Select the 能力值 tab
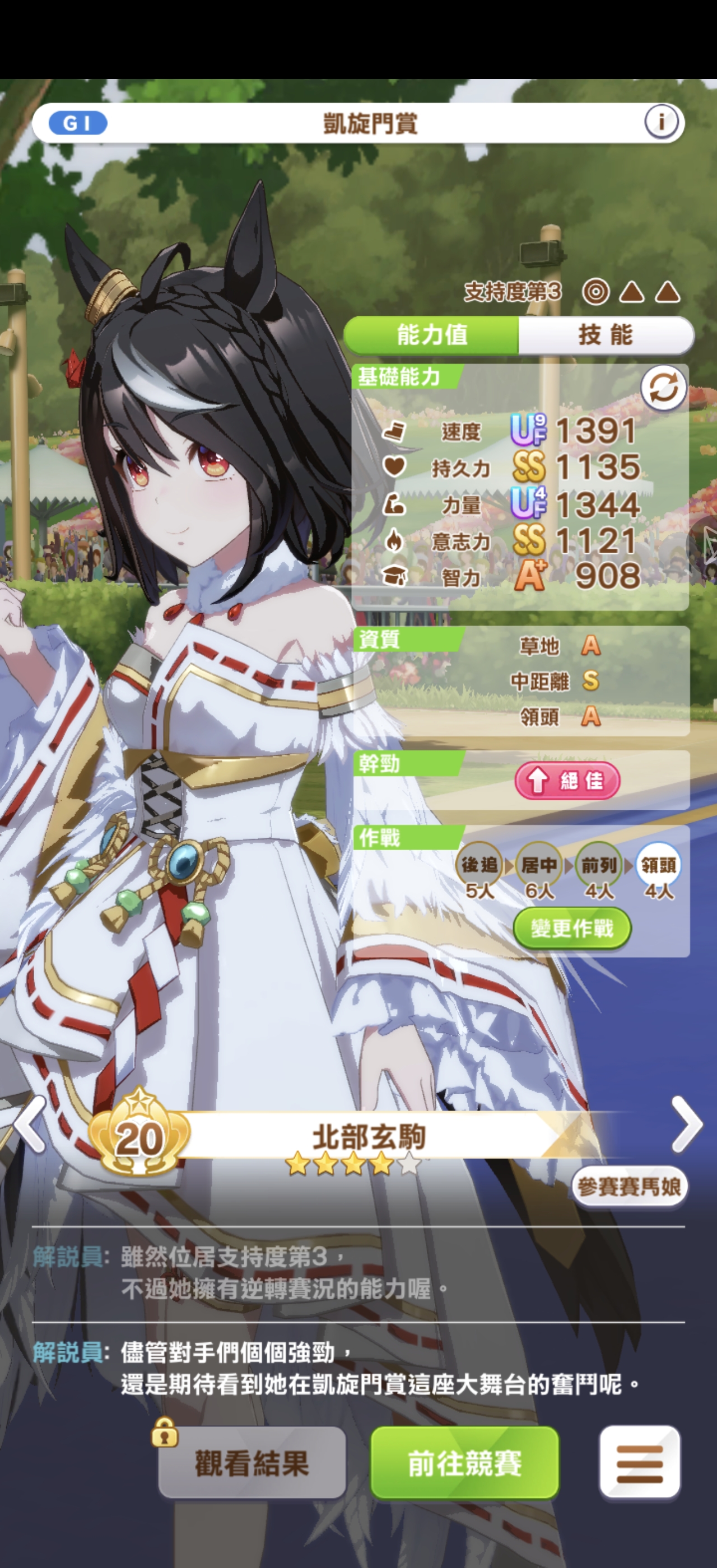This screenshot has width=717, height=1568. coord(431,335)
